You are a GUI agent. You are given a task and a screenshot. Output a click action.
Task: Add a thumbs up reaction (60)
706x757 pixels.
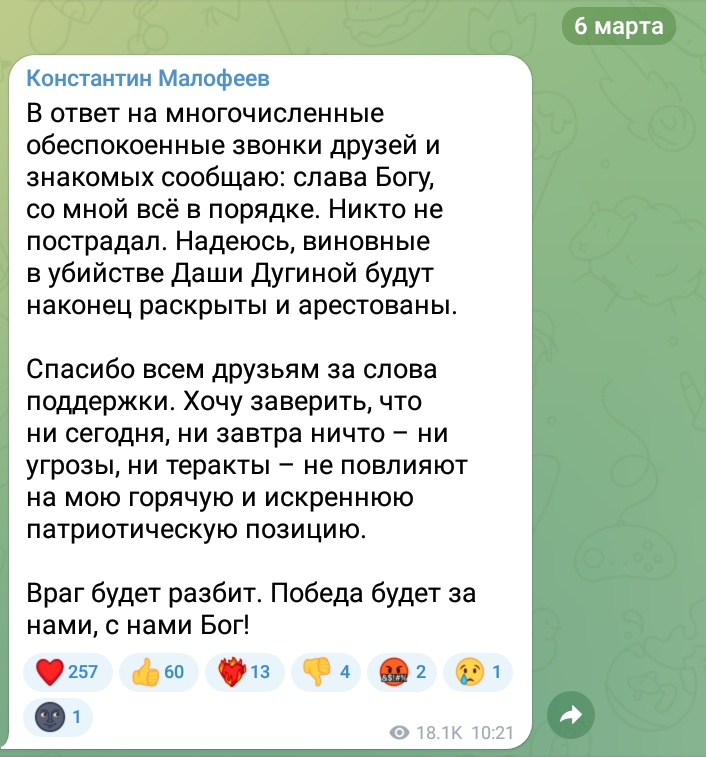coord(158,672)
